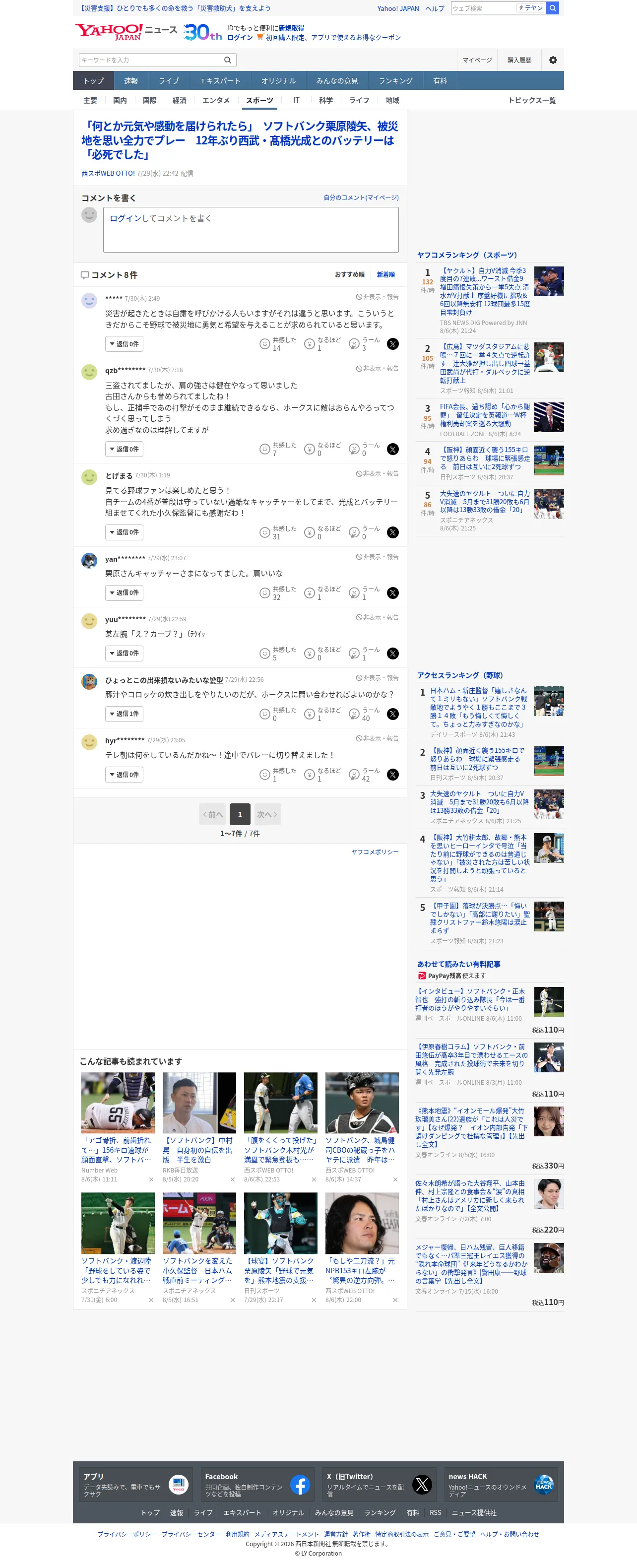This screenshot has width=637, height=1568.
Task: Share yan********'s comment on X
Action: [393, 593]
